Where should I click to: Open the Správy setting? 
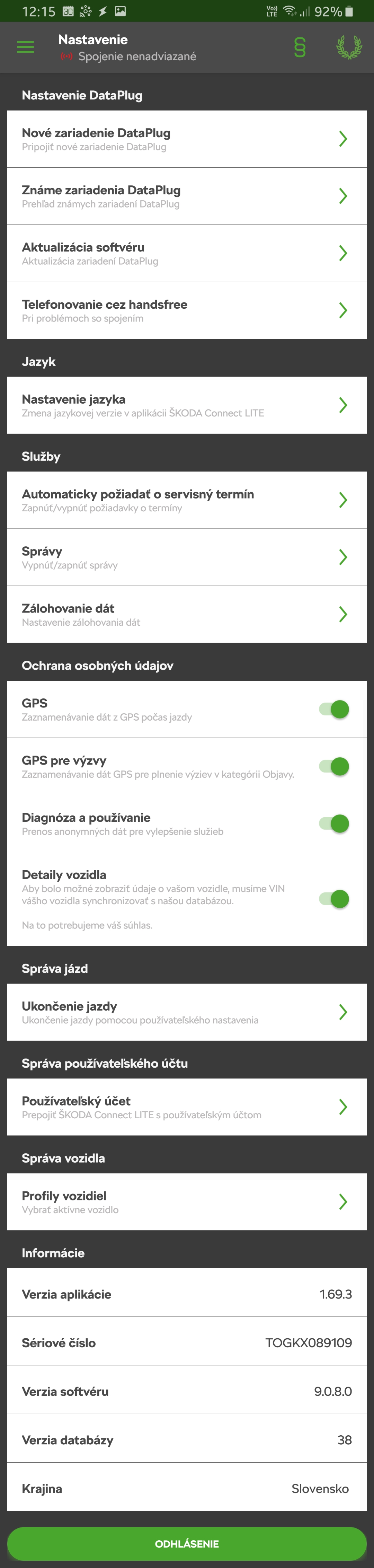point(187,557)
